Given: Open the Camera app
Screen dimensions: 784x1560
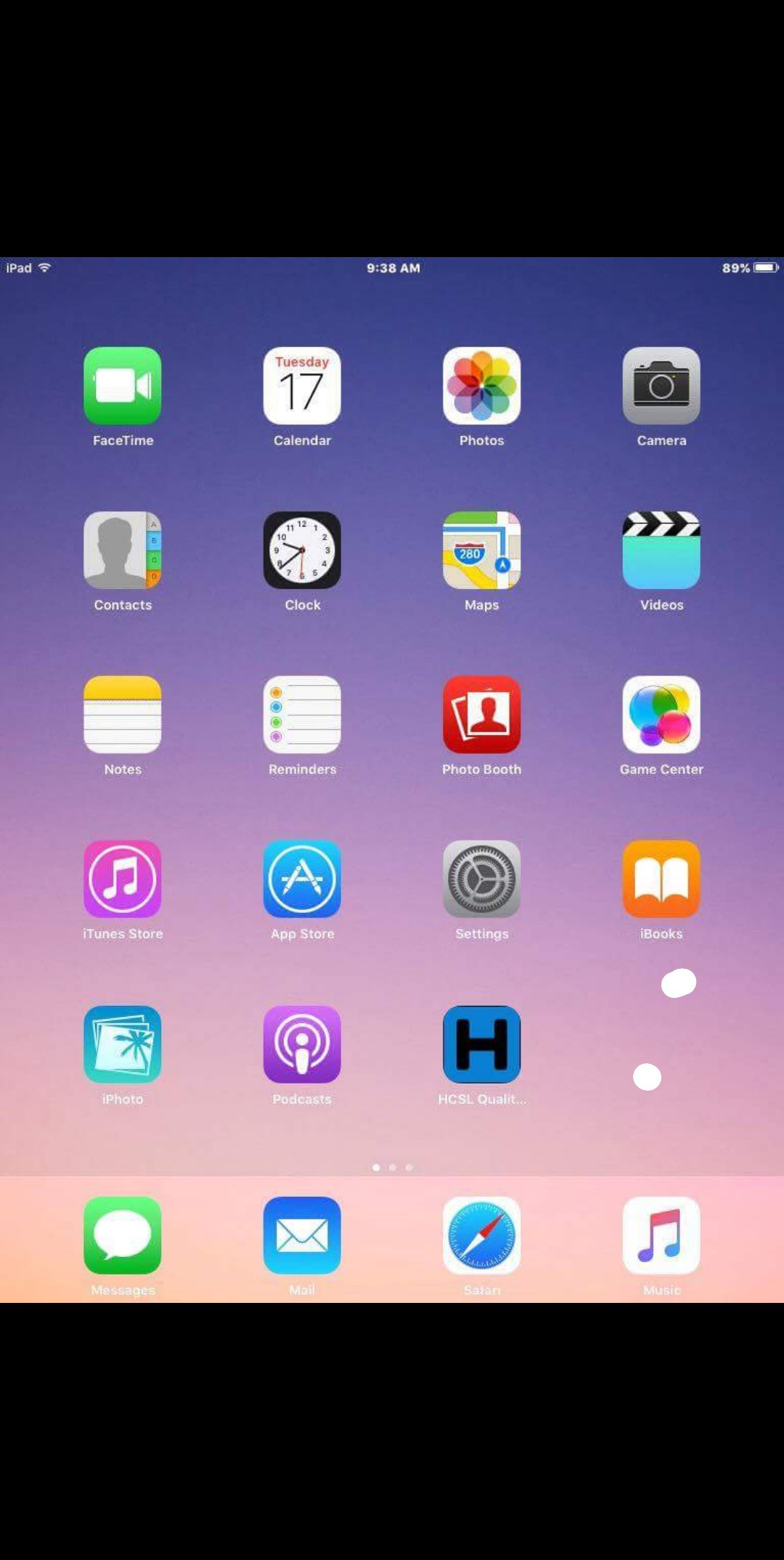Looking at the screenshot, I should point(661,386).
